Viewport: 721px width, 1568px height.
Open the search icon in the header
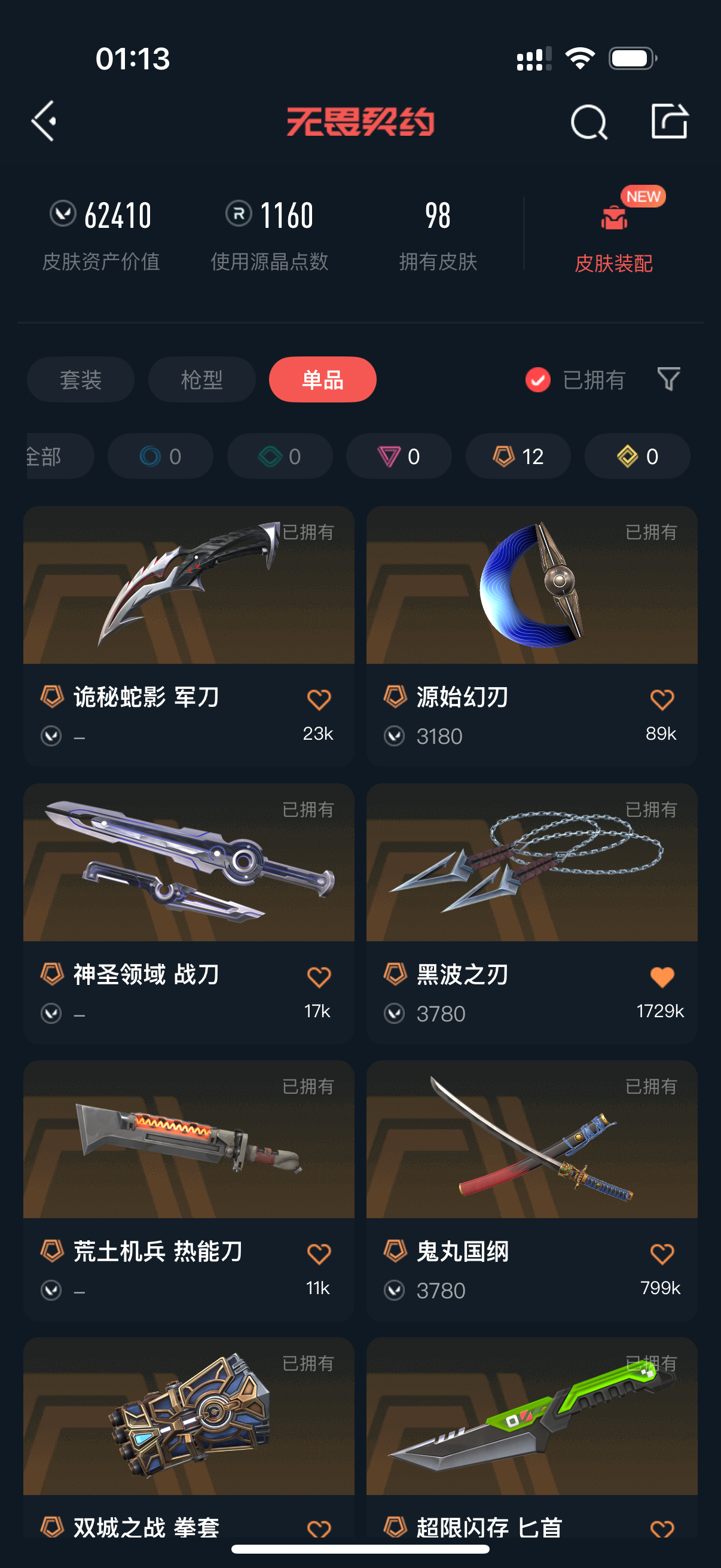588,123
